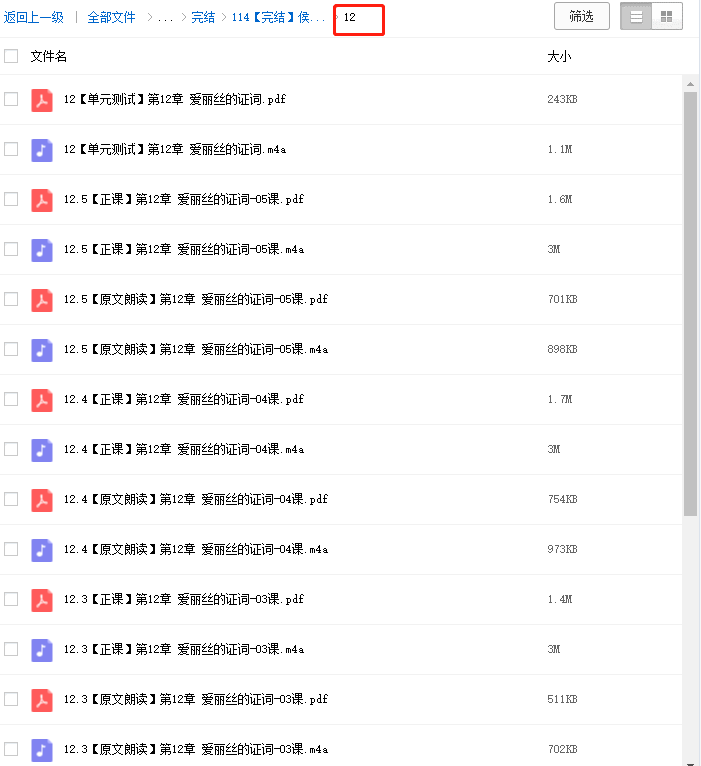Select all files checkbox beside 文件名
Screen dimensions: 701x766
(11, 57)
